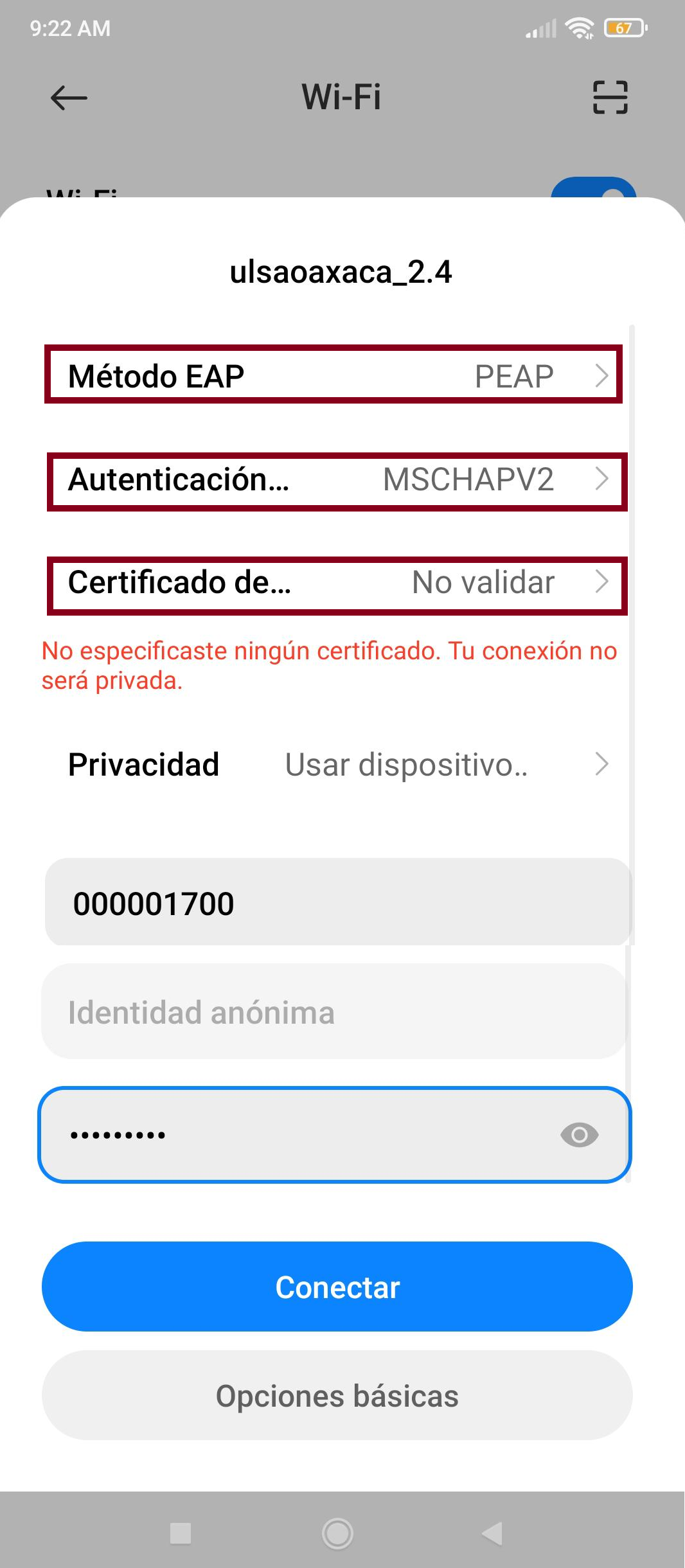This screenshot has height=1568, width=685.
Task: Focus the password field
Action: 334,1135
